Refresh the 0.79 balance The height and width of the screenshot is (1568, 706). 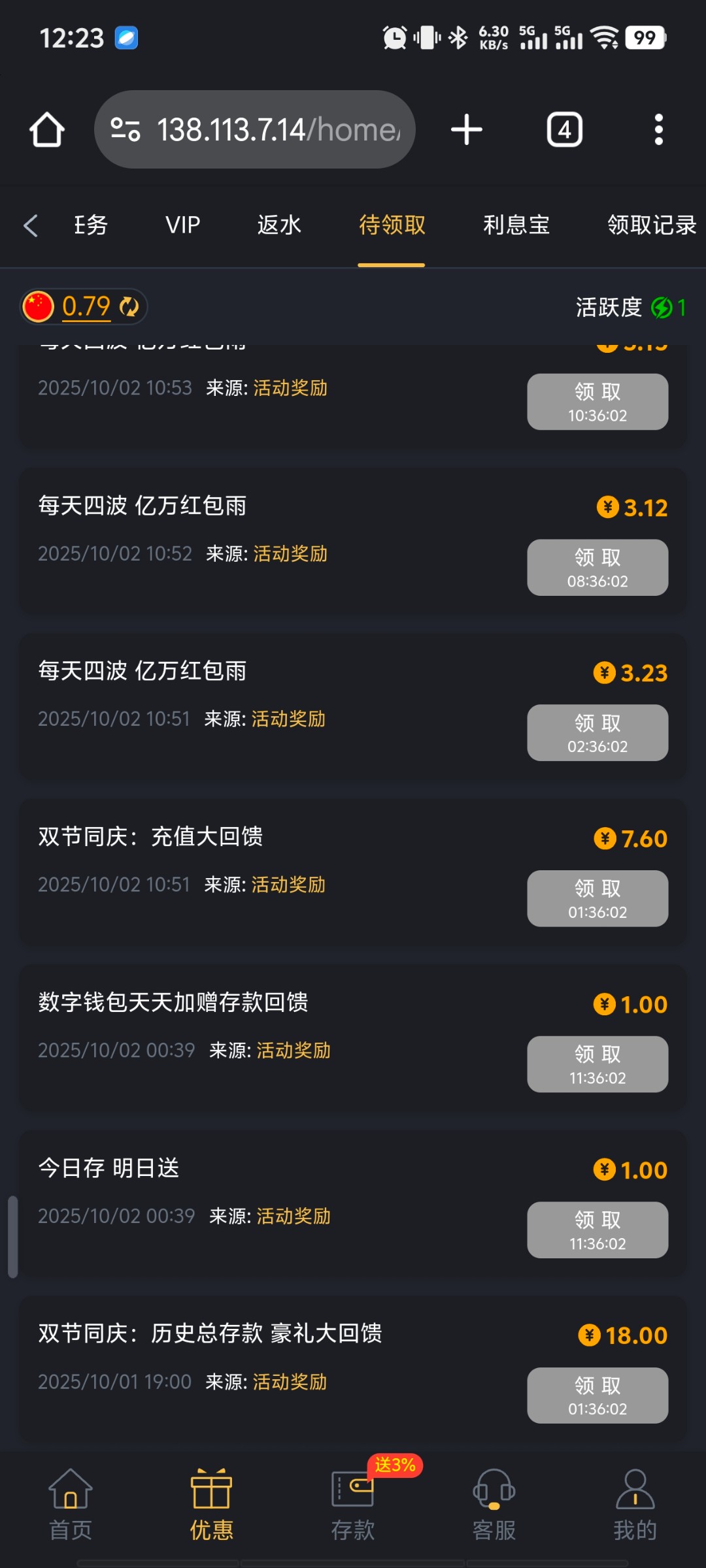click(129, 306)
